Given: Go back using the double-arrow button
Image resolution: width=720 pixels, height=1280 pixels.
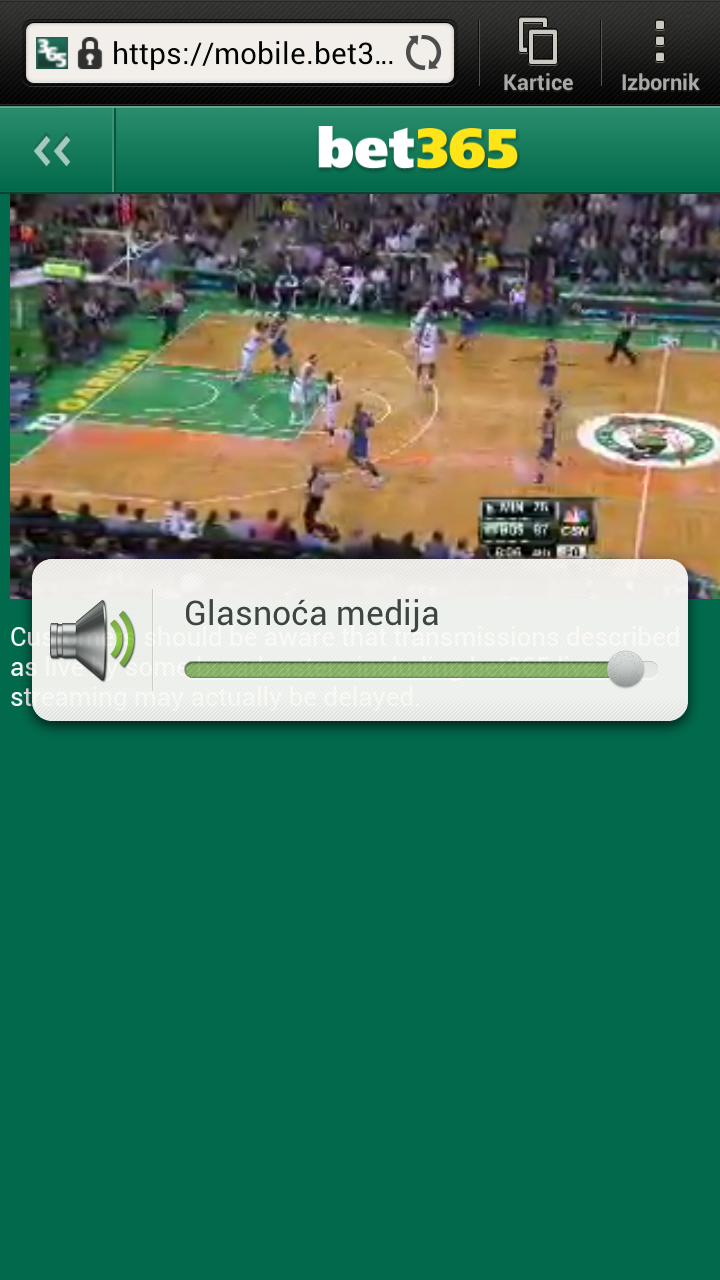Looking at the screenshot, I should 53,151.
